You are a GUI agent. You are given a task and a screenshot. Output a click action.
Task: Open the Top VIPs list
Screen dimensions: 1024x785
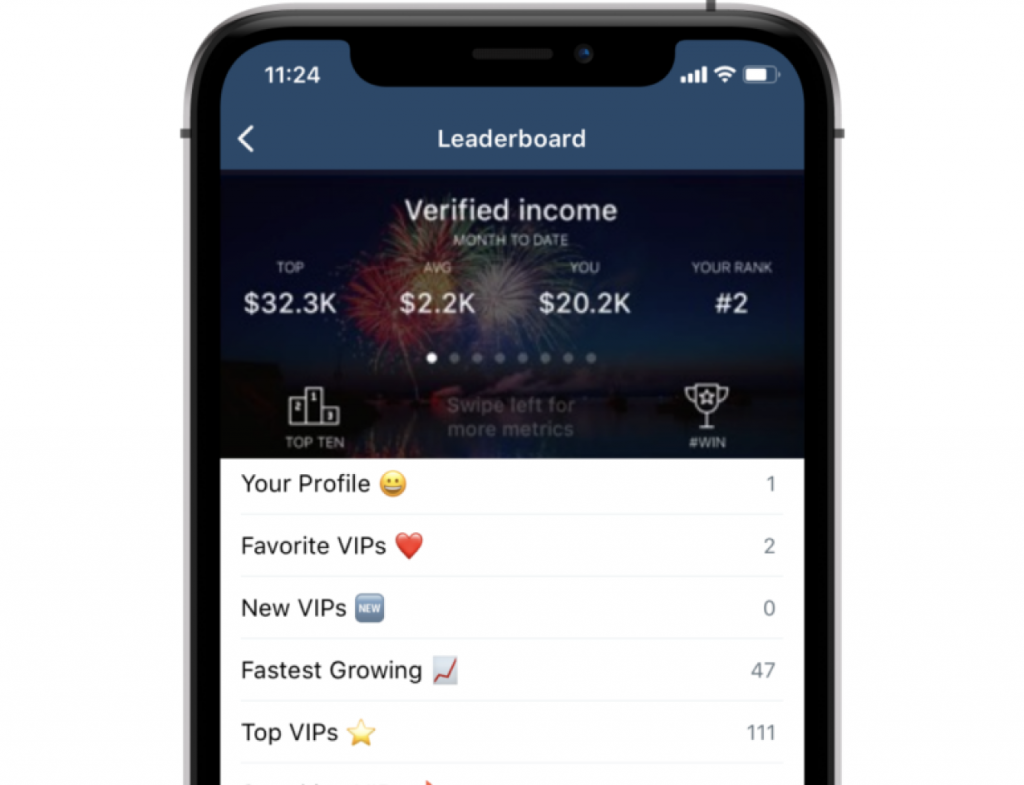[x=510, y=732]
